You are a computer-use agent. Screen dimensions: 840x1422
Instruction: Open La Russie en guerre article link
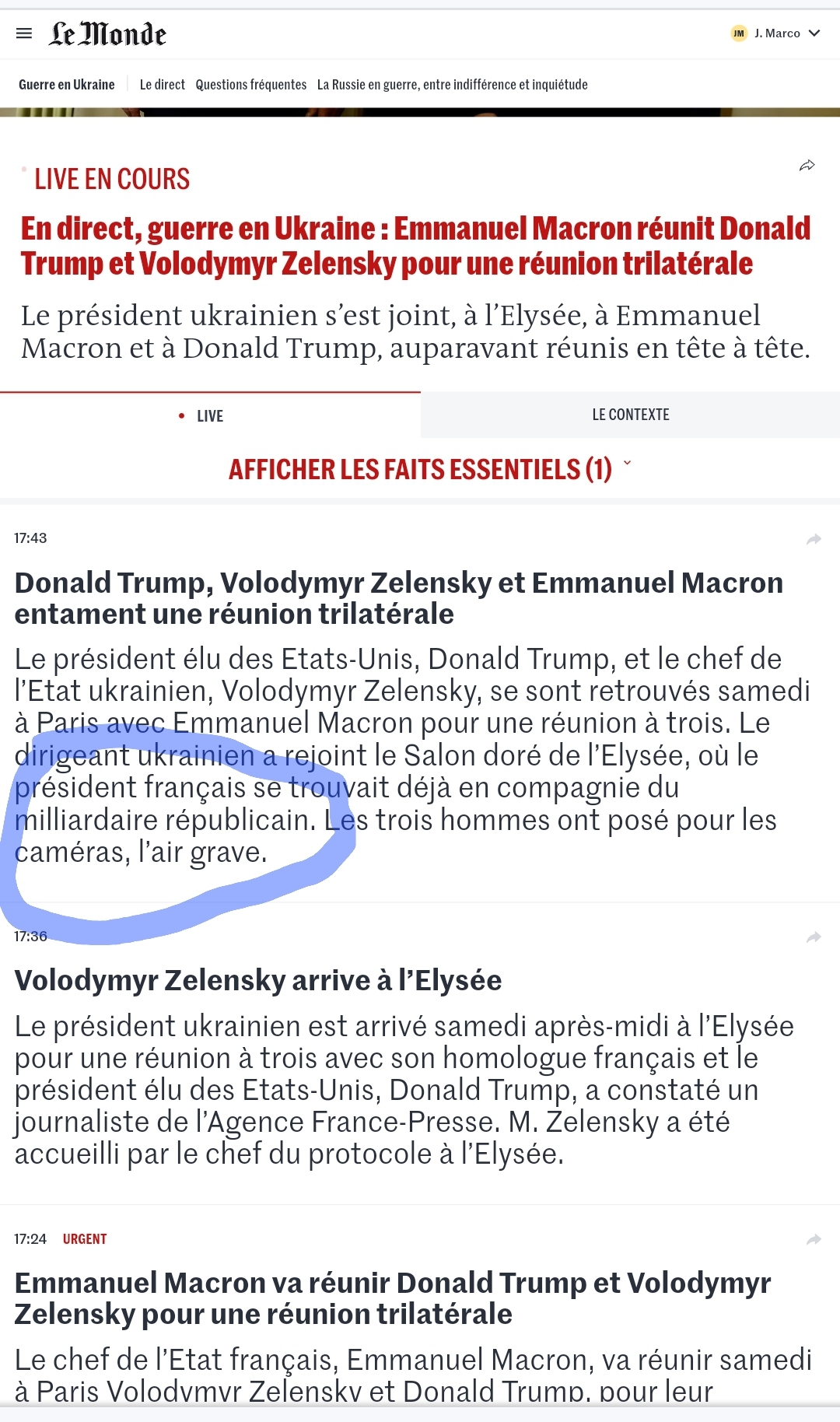coord(453,85)
